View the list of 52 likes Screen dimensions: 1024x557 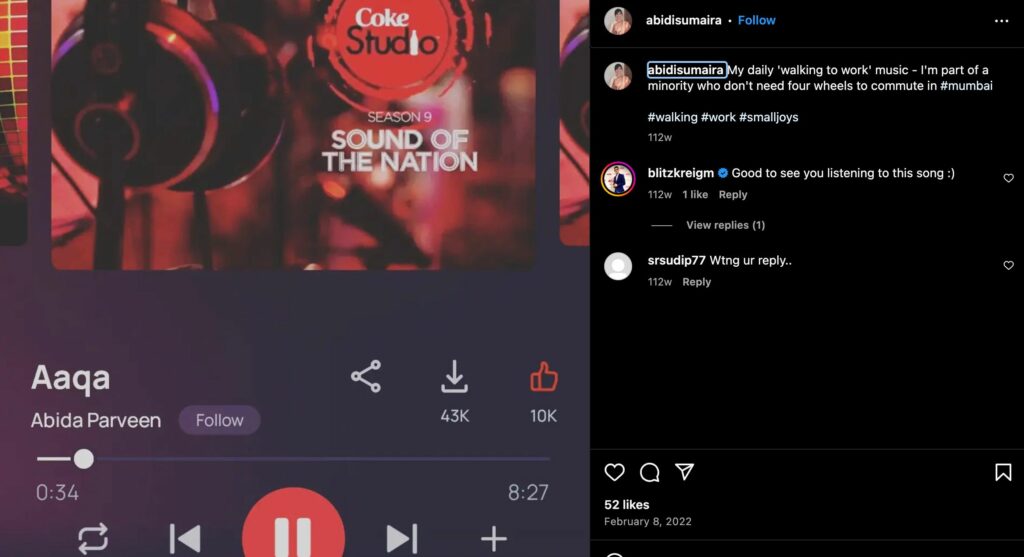click(x=626, y=505)
